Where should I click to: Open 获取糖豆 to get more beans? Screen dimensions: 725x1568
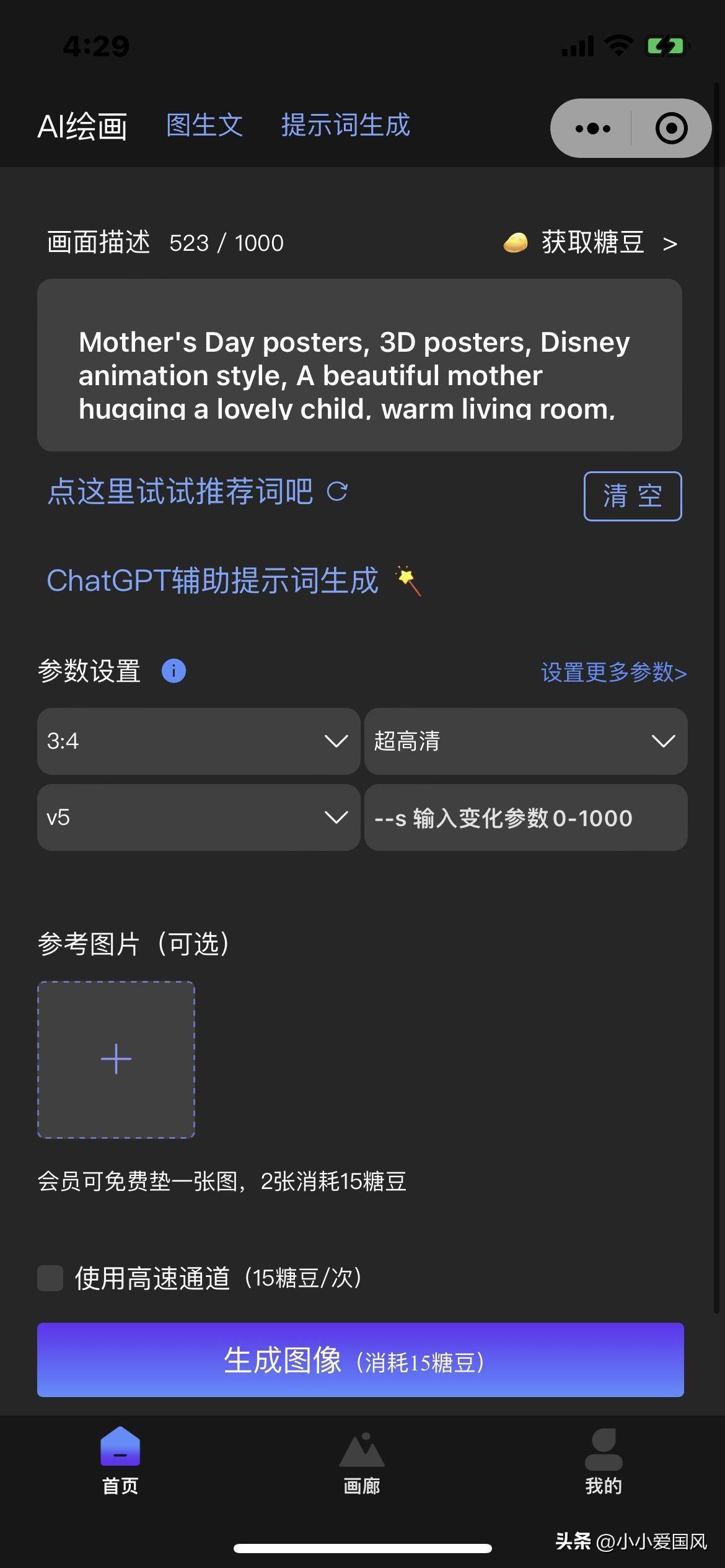(591, 242)
